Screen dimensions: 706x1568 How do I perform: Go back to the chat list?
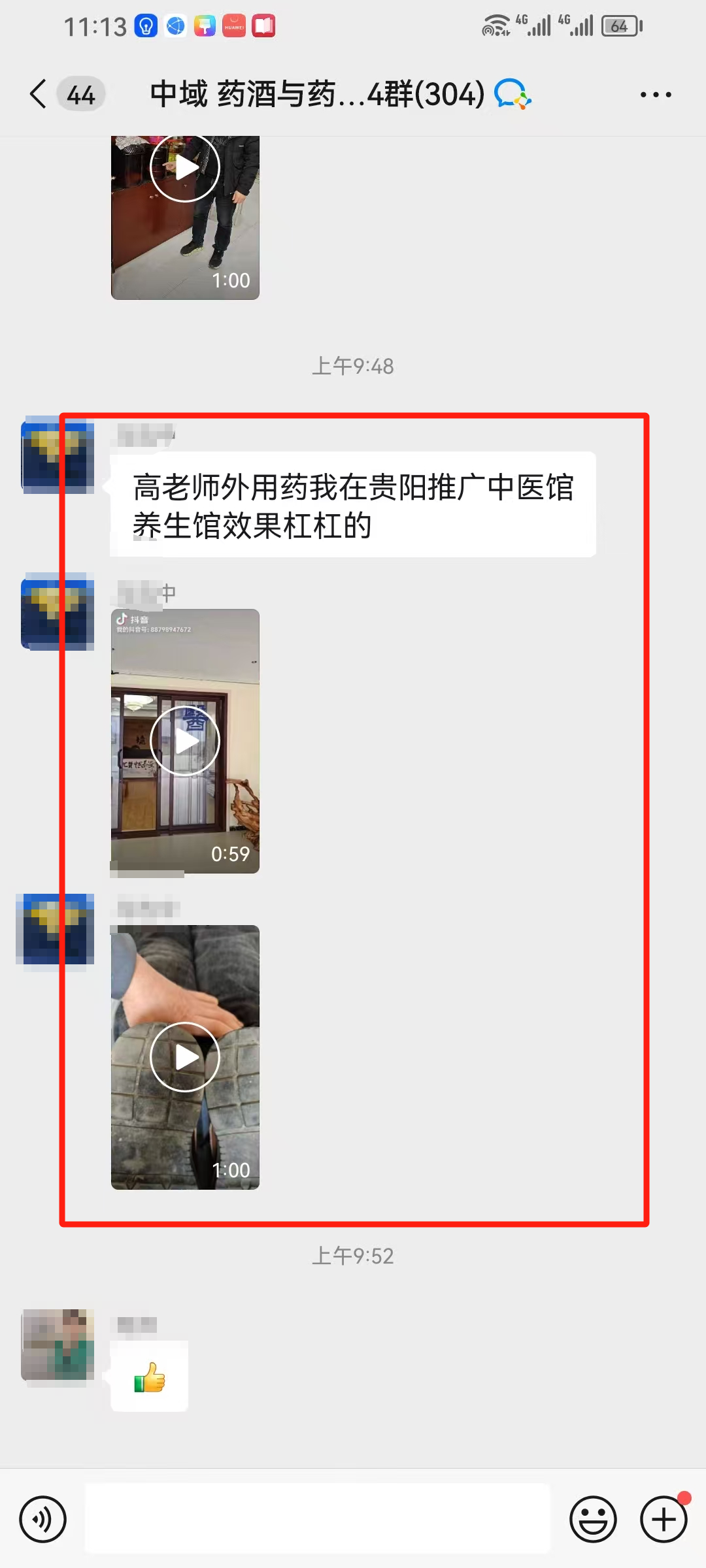point(39,94)
